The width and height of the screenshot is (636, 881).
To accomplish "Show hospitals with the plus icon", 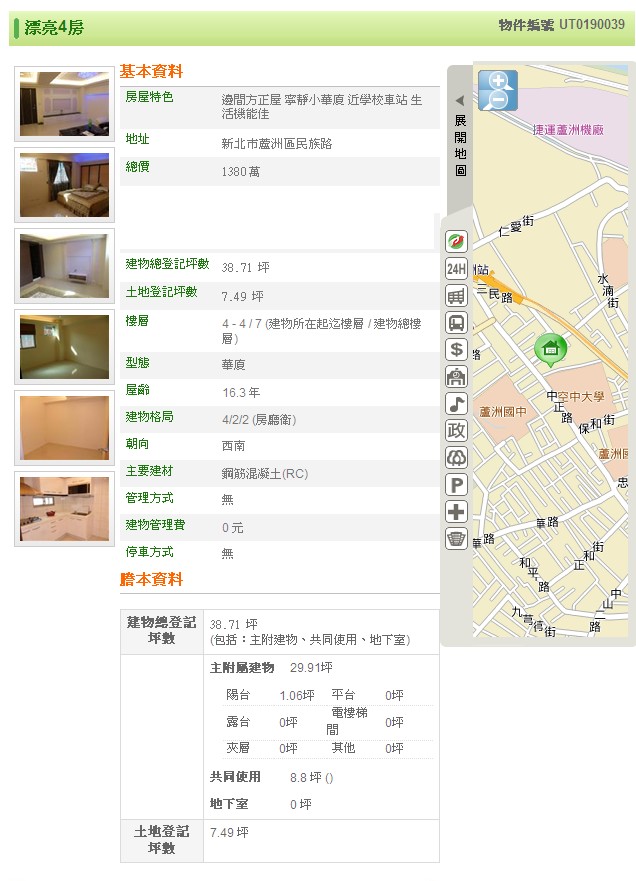I will click(456, 512).
